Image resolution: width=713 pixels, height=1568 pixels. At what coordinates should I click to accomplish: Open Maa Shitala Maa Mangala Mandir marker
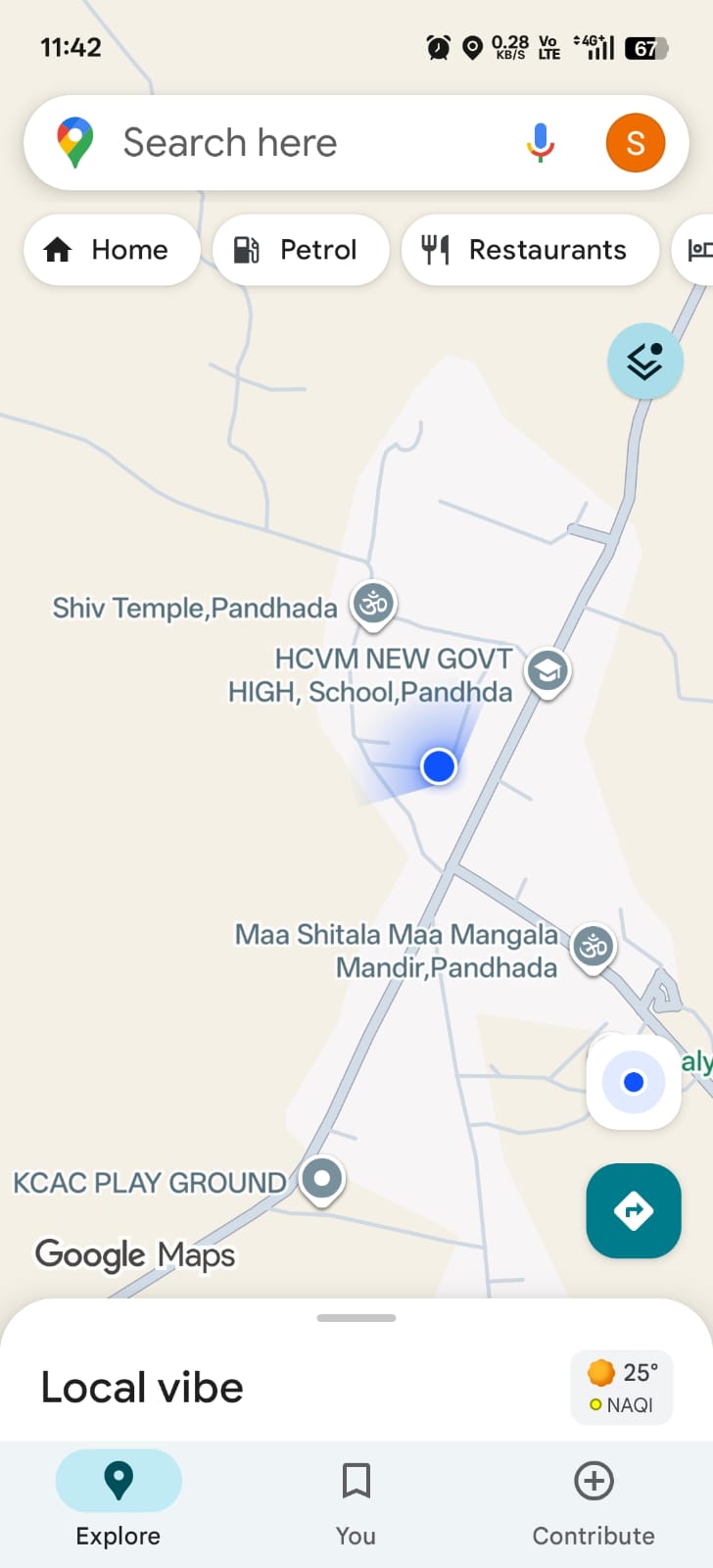click(594, 948)
